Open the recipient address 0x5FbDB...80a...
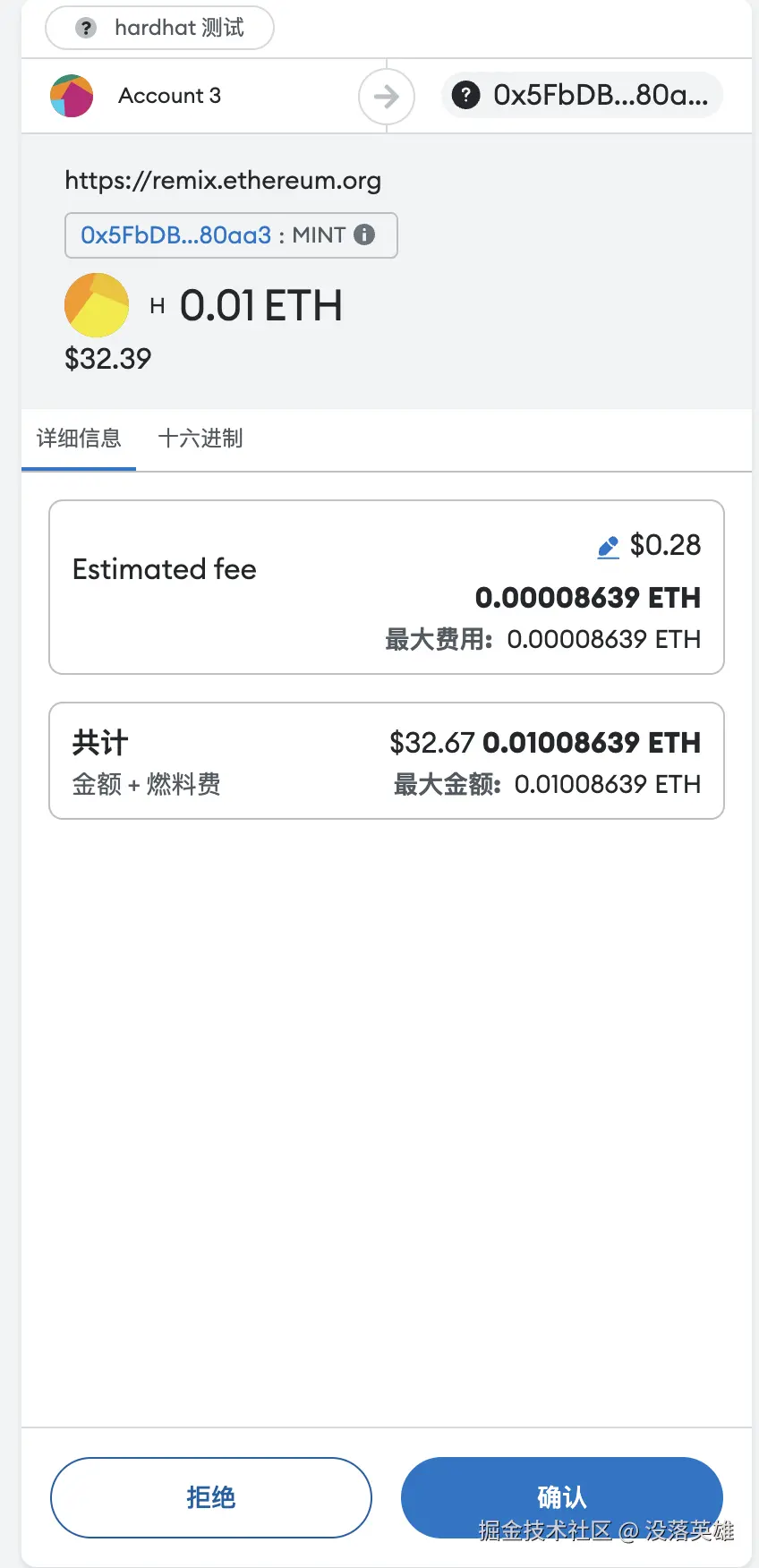 tap(583, 95)
